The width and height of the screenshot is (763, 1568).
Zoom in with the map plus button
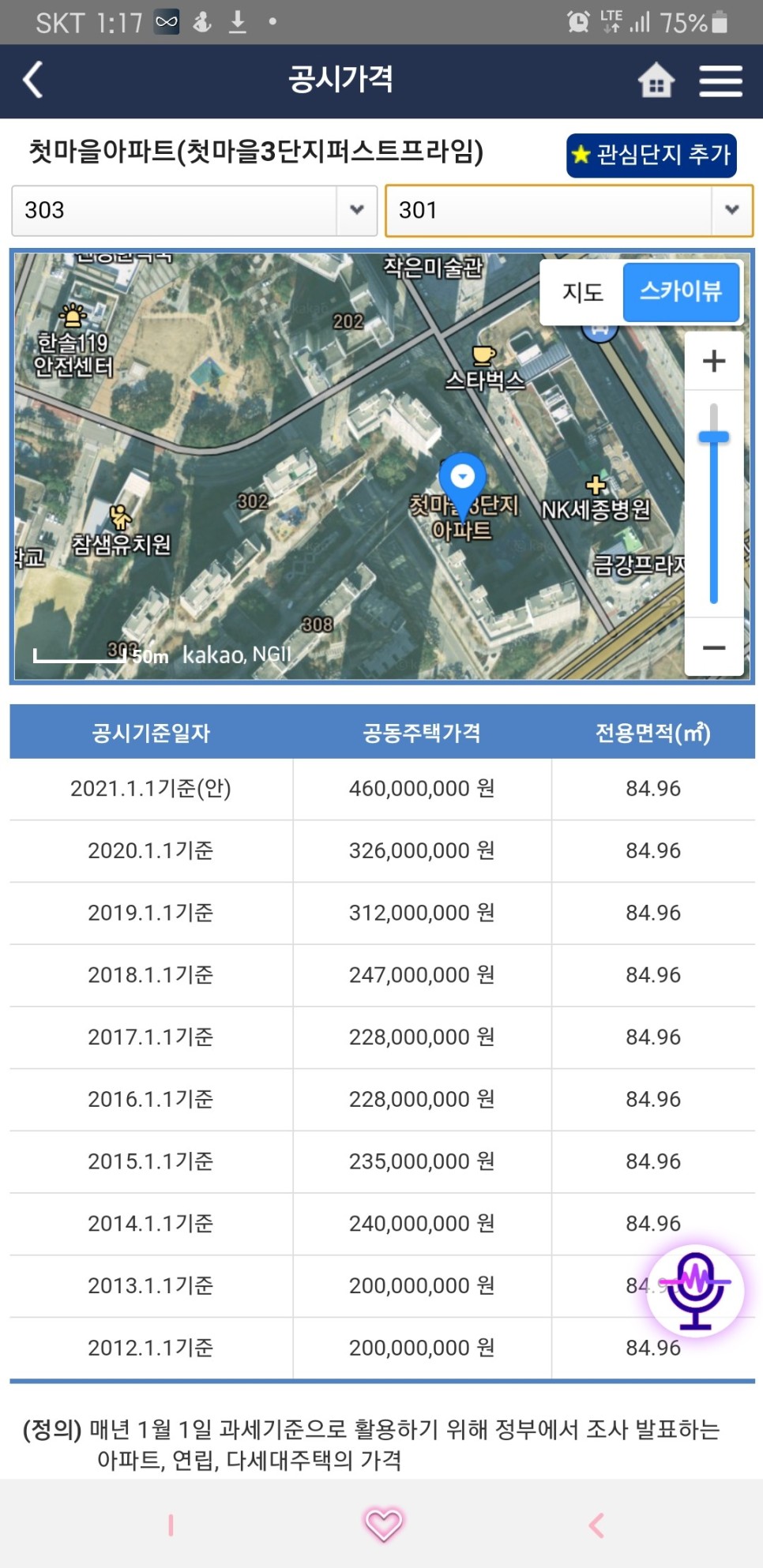[x=713, y=361]
